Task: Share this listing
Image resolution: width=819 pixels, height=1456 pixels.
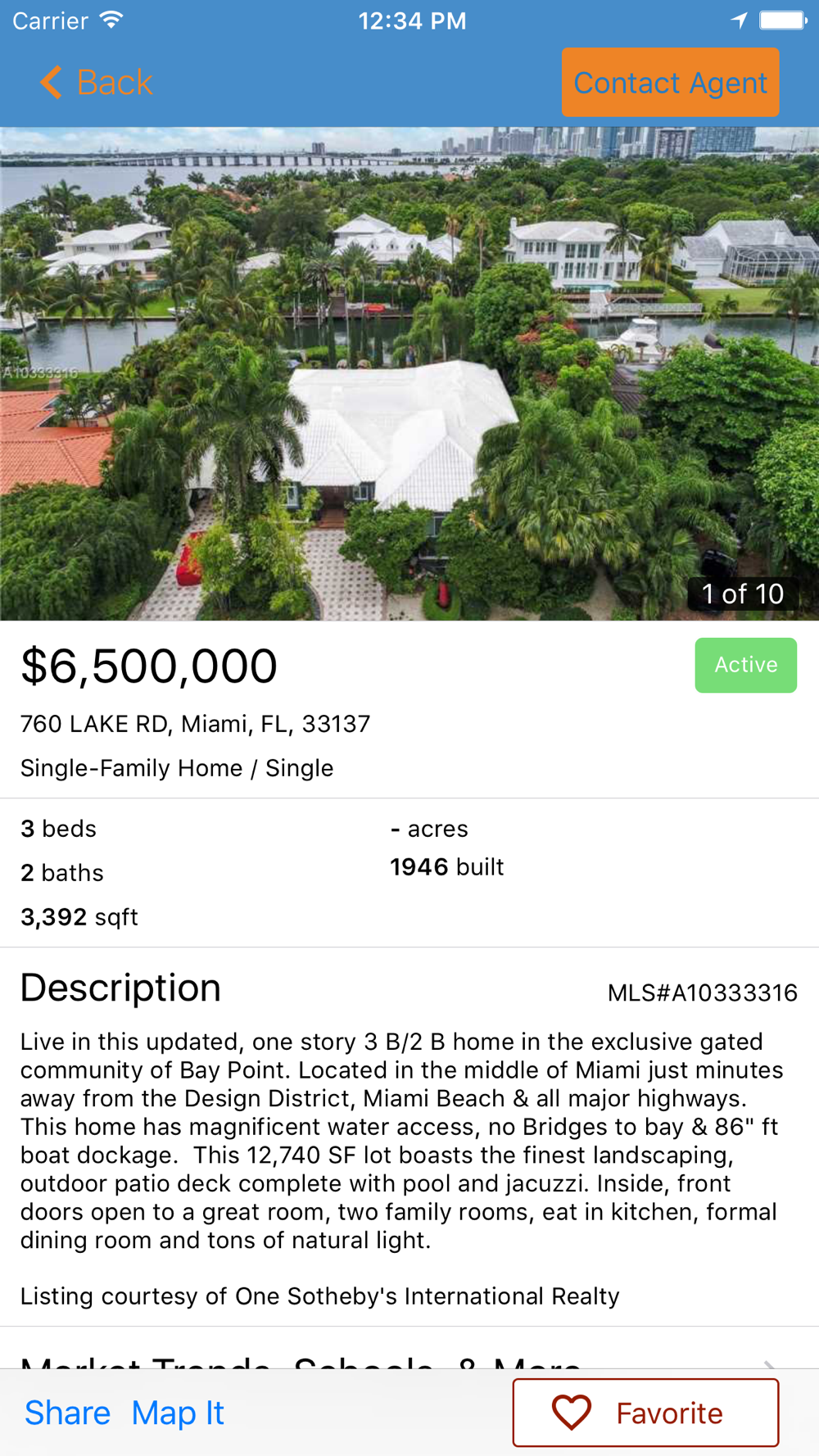Action: pyautogui.click(x=67, y=1413)
